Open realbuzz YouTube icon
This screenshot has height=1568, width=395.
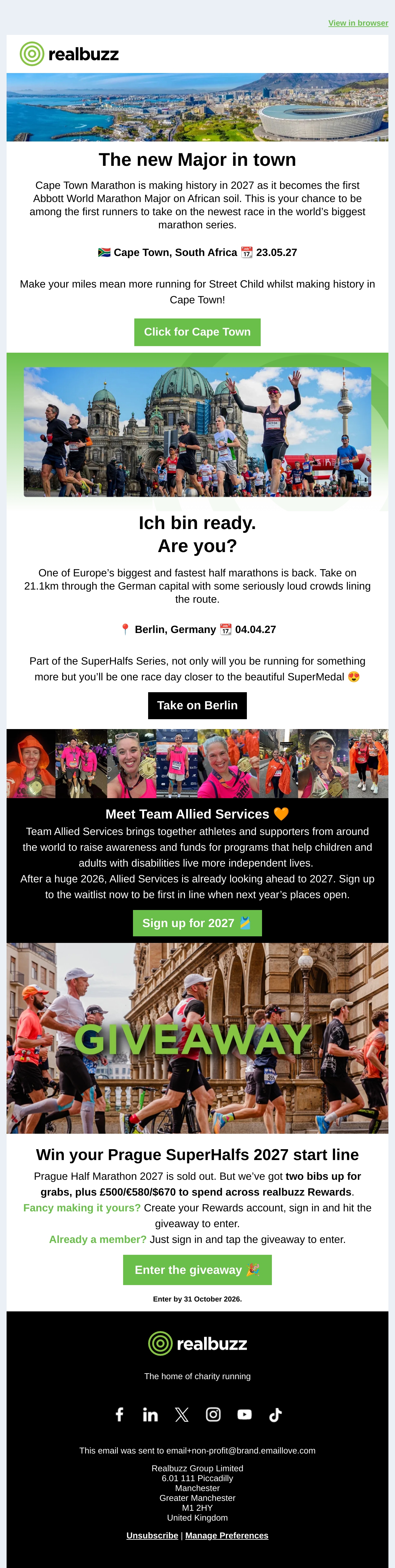click(x=245, y=1415)
